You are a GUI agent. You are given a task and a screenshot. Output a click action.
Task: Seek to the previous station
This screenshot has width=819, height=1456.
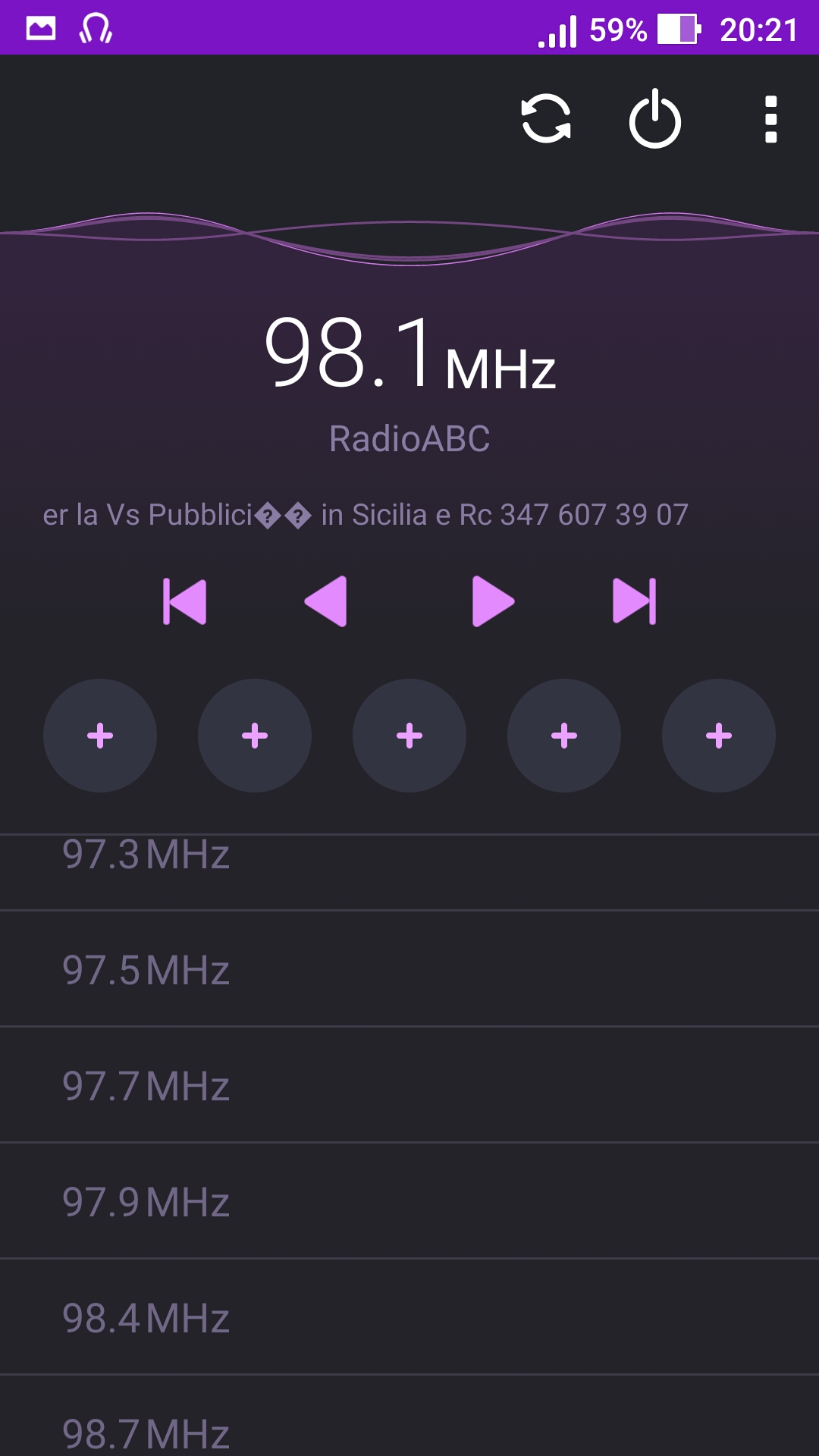[x=184, y=601]
